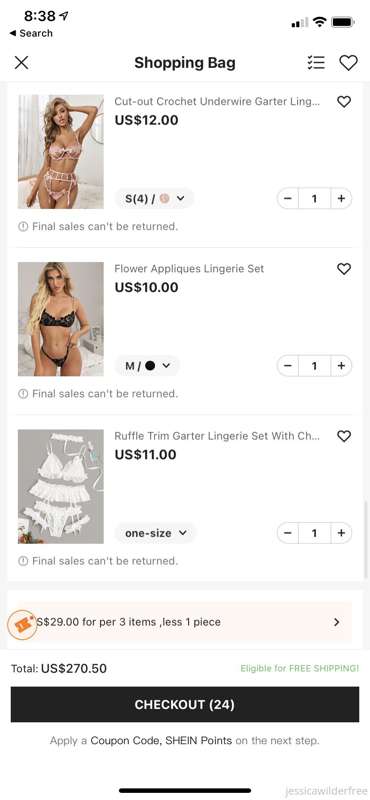370x800 pixels.
Task: Decrease quantity of Ruffle Trim Garter set
Action: [x=288, y=533]
